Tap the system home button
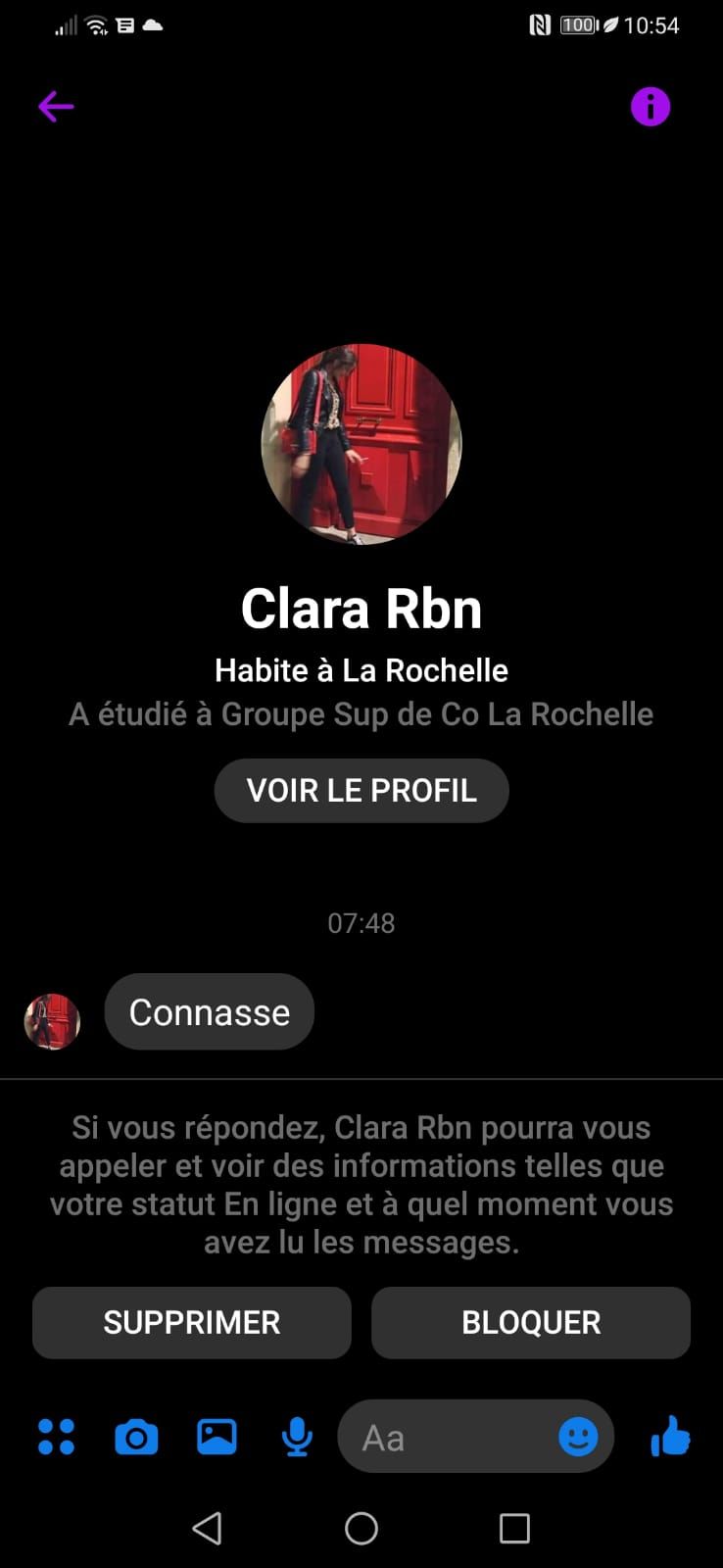The image size is (723, 1568). click(361, 1528)
